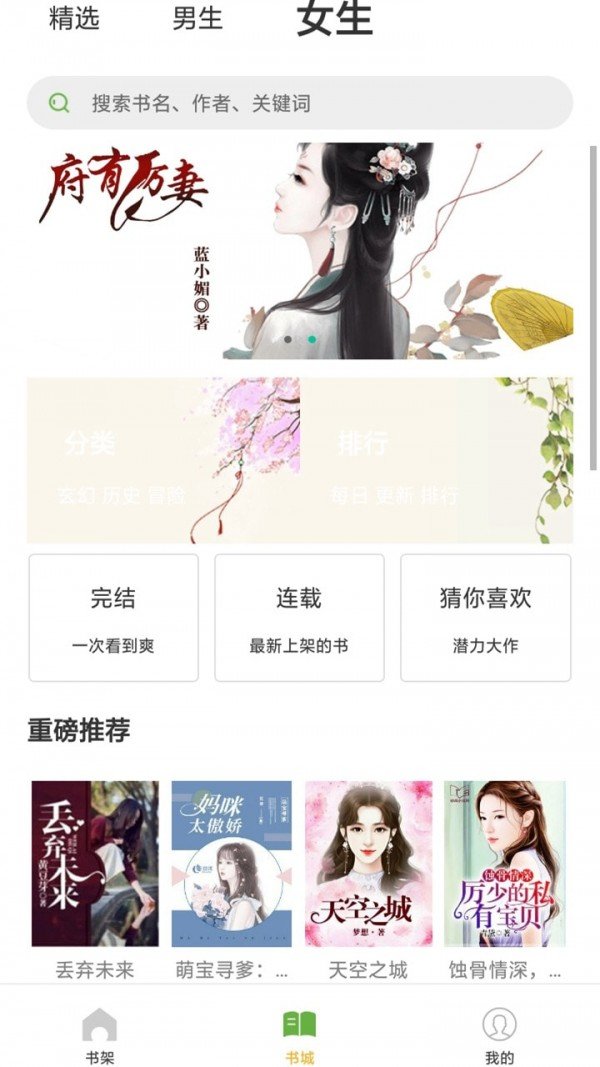600x1067 pixels.
Task: Open the 排行 ranking card
Action: tap(437, 460)
